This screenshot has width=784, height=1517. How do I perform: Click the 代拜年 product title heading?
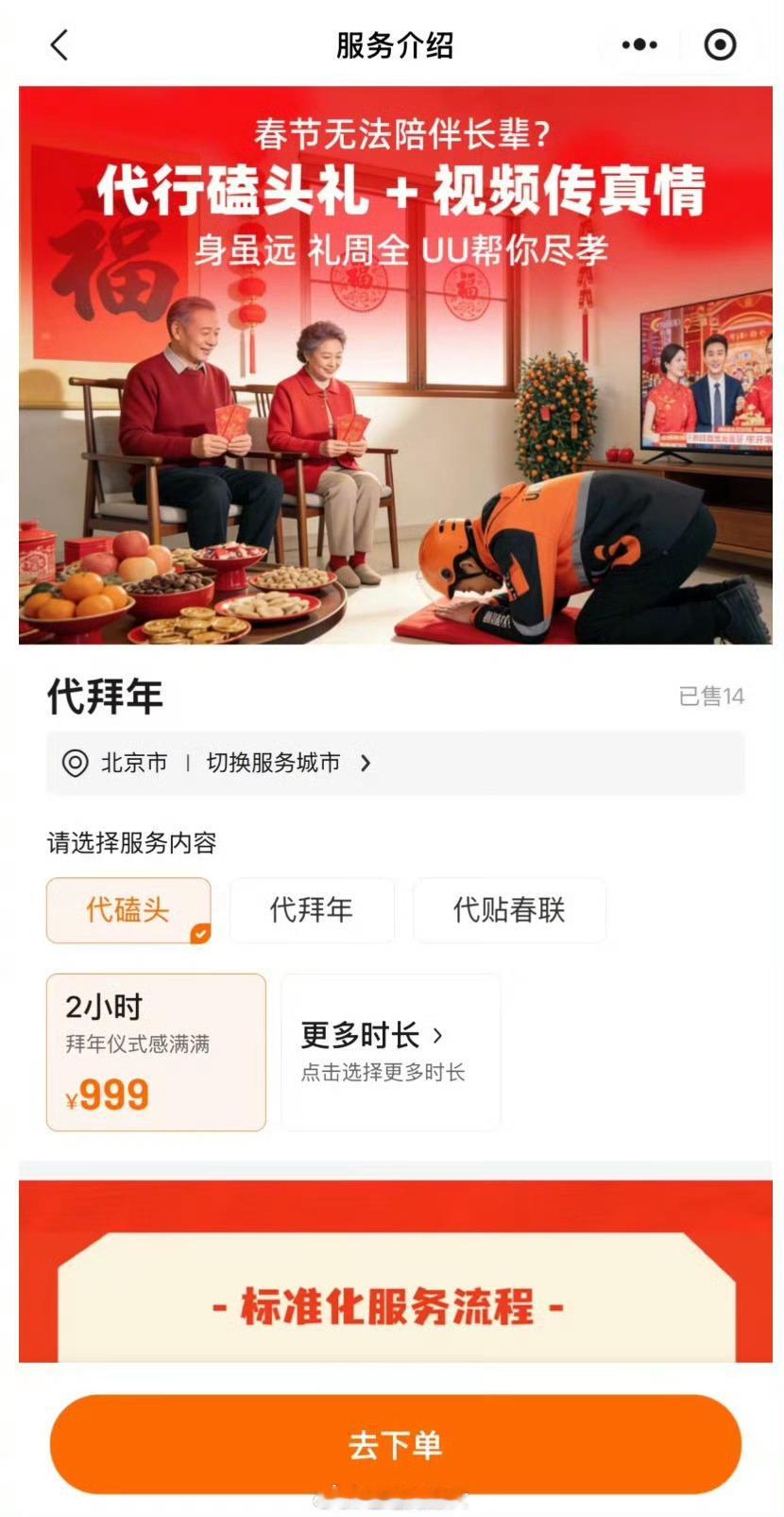click(x=104, y=698)
